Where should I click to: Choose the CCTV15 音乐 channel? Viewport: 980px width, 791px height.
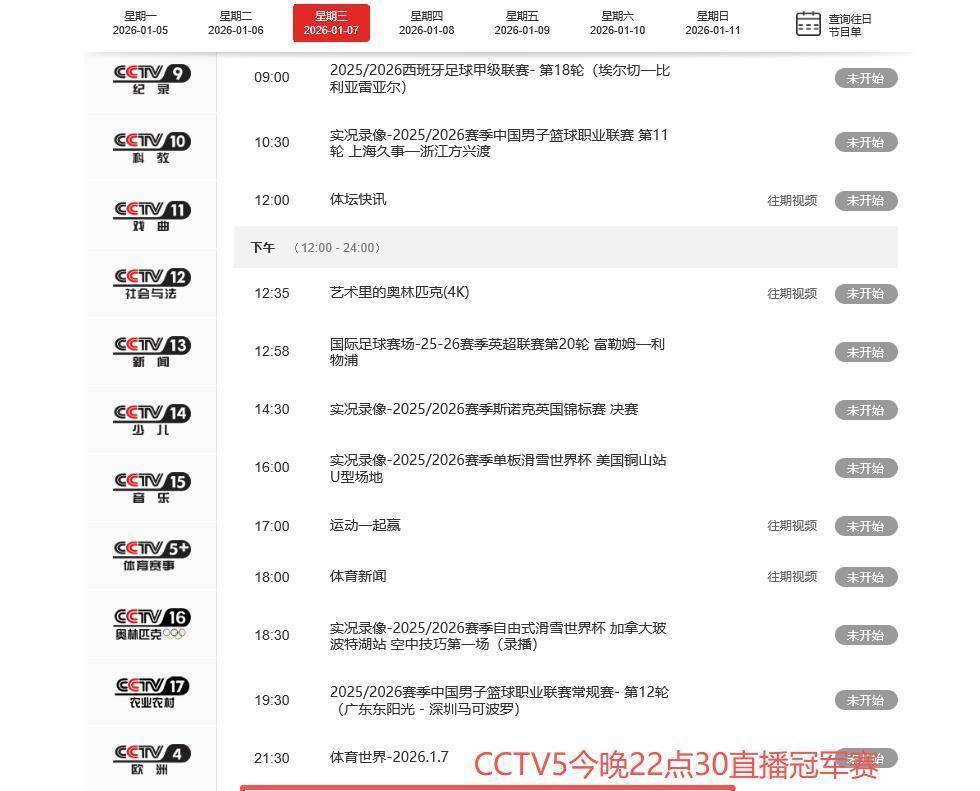point(151,488)
